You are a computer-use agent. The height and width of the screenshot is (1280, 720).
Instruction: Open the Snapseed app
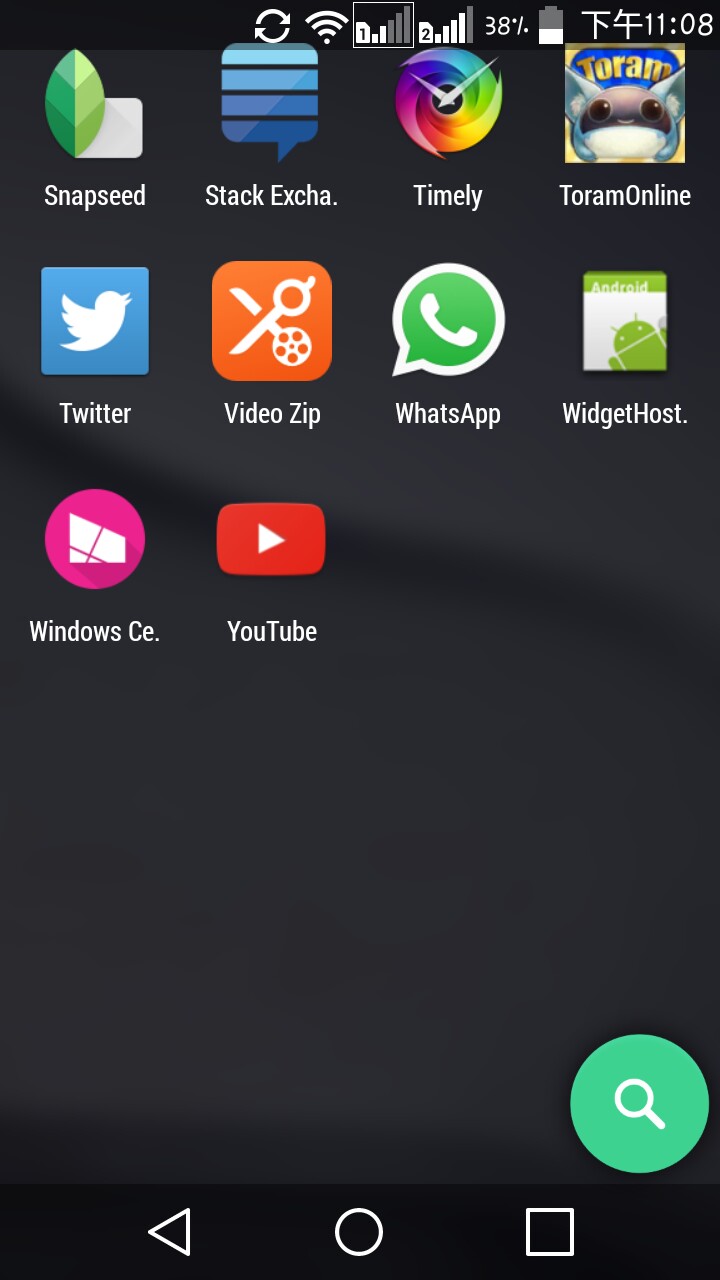(94, 106)
